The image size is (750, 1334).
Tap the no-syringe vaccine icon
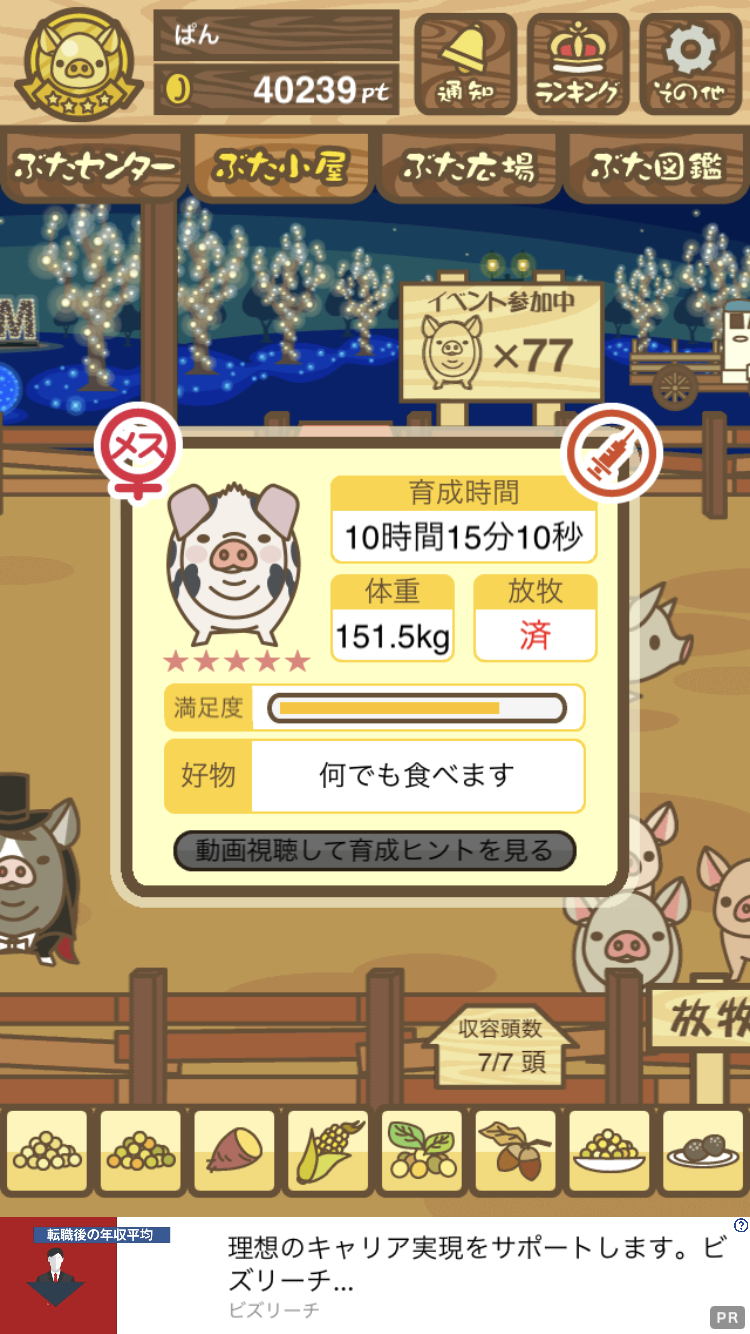pyautogui.click(x=613, y=455)
